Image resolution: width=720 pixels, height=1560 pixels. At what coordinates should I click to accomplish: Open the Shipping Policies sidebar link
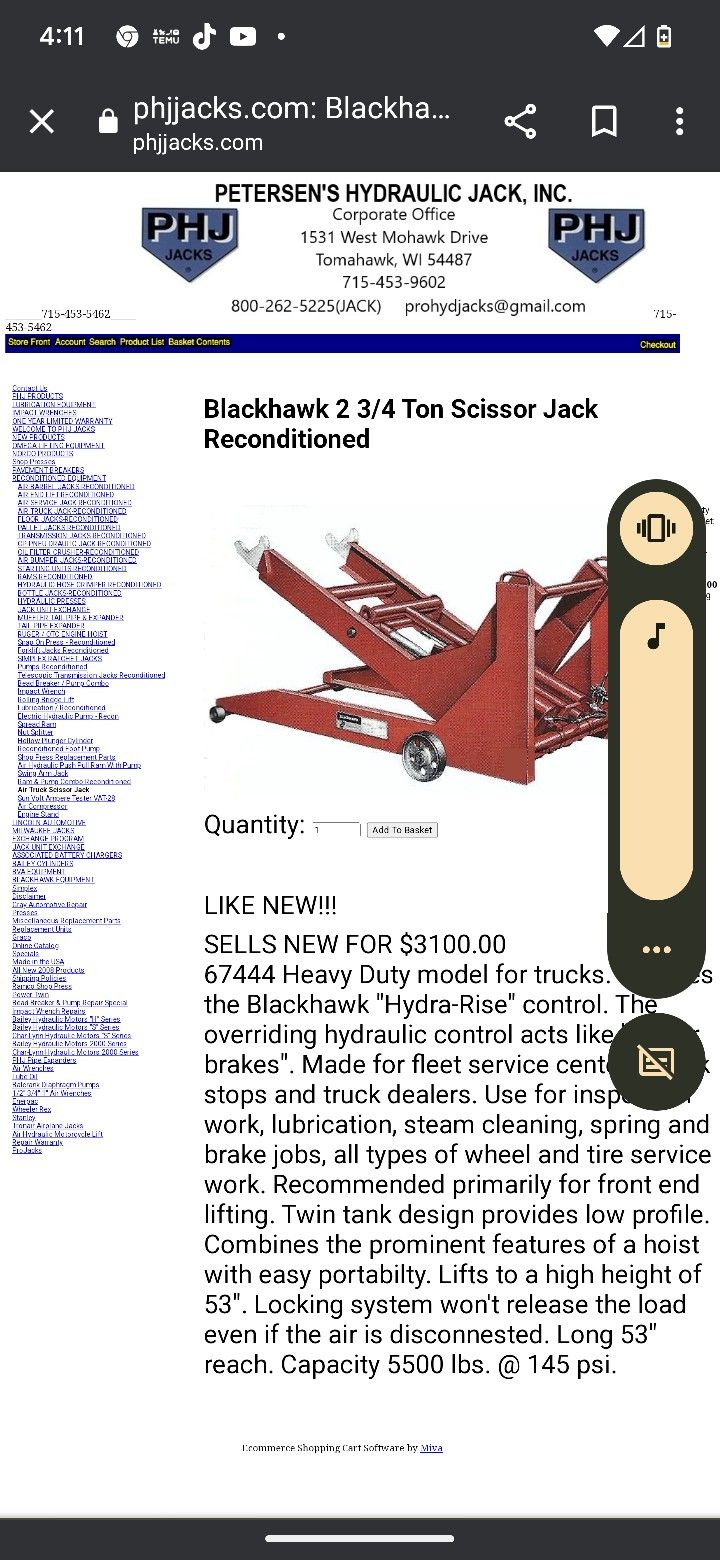[x=39, y=978]
